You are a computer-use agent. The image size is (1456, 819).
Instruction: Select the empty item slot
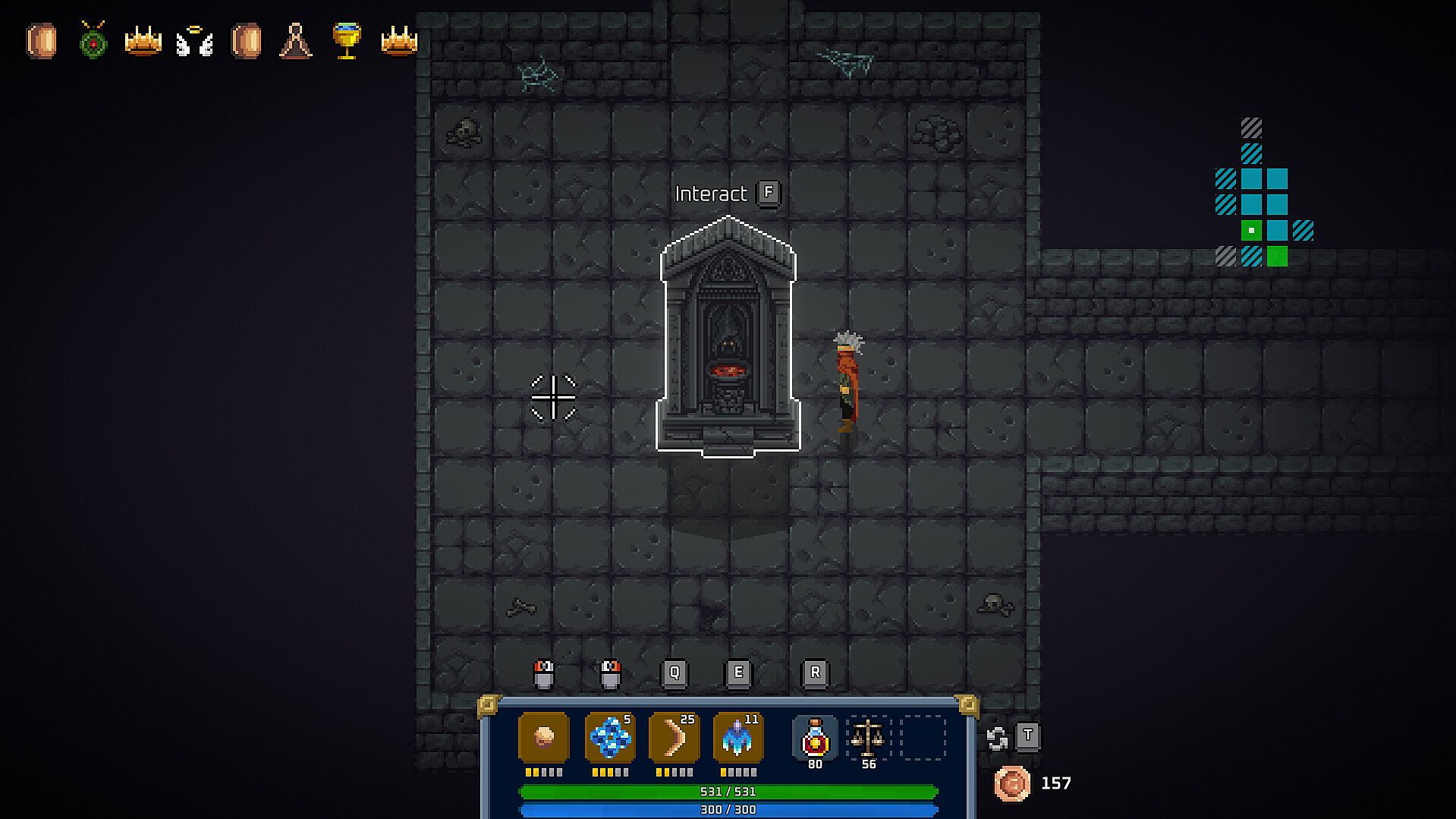pos(923,737)
